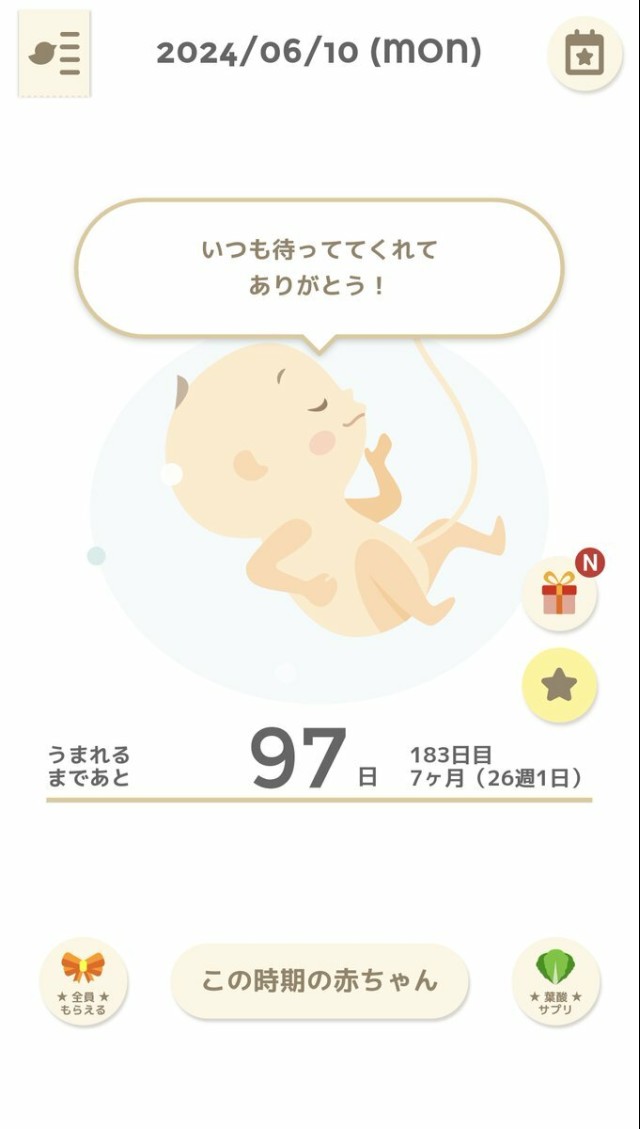Tap the 全員もらえる ribbon button
This screenshot has width=640, height=1129.
coord(83,981)
